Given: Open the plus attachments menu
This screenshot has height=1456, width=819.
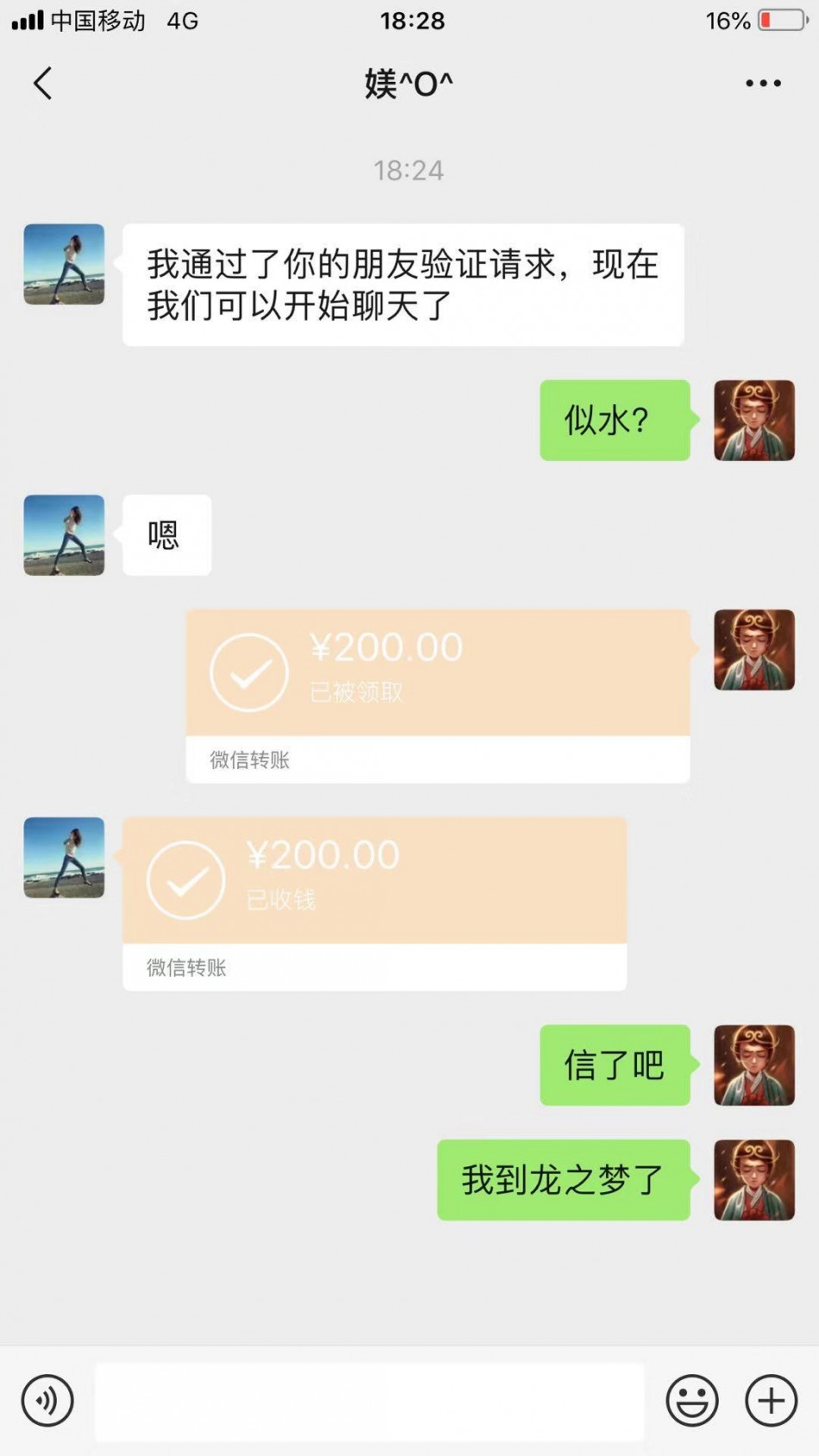Looking at the screenshot, I should pos(771,1400).
